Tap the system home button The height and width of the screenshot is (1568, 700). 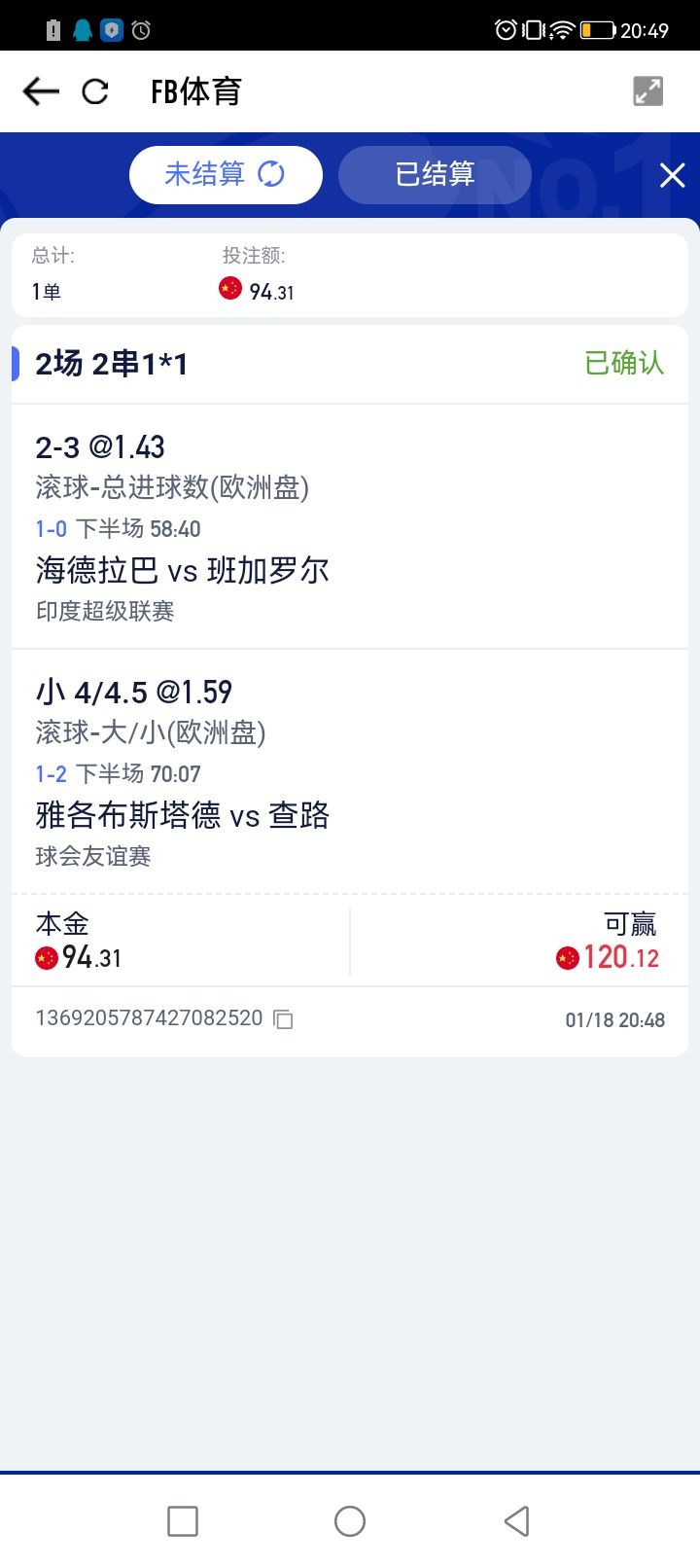click(x=350, y=1521)
